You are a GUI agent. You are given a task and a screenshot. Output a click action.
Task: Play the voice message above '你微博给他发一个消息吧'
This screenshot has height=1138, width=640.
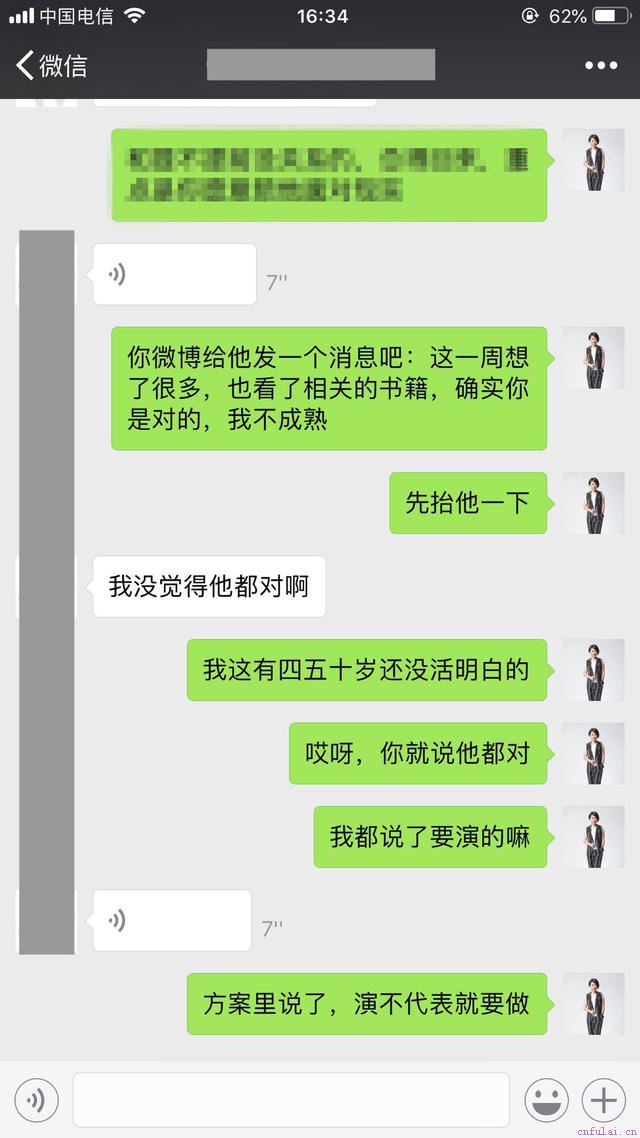174,274
